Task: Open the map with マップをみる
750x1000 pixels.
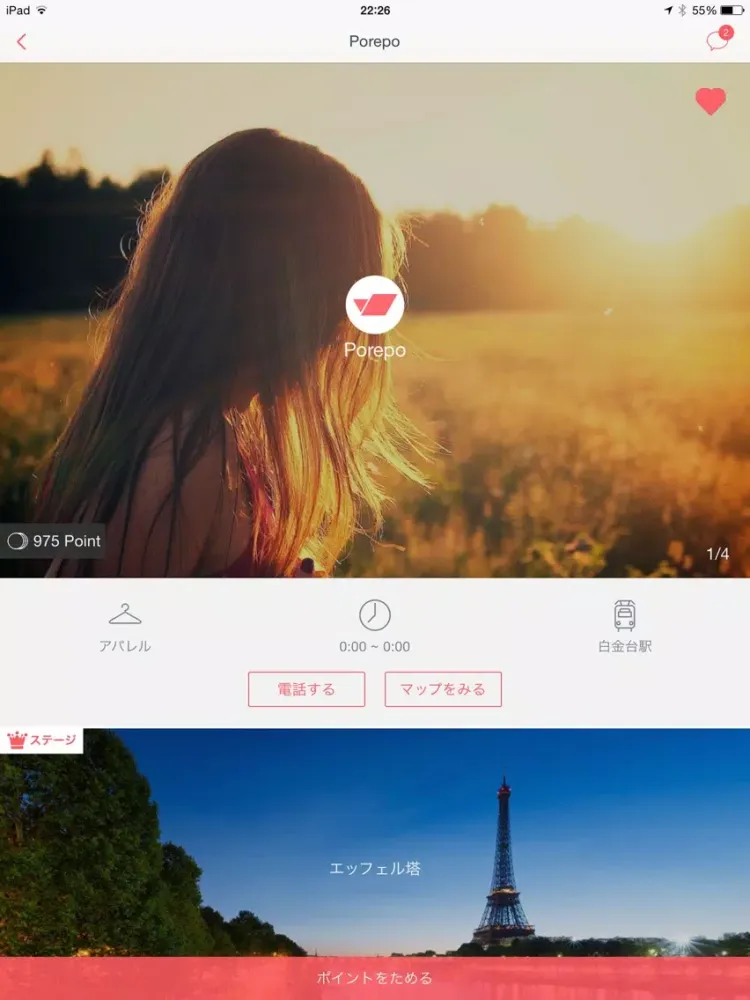Action: coord(443,689)
